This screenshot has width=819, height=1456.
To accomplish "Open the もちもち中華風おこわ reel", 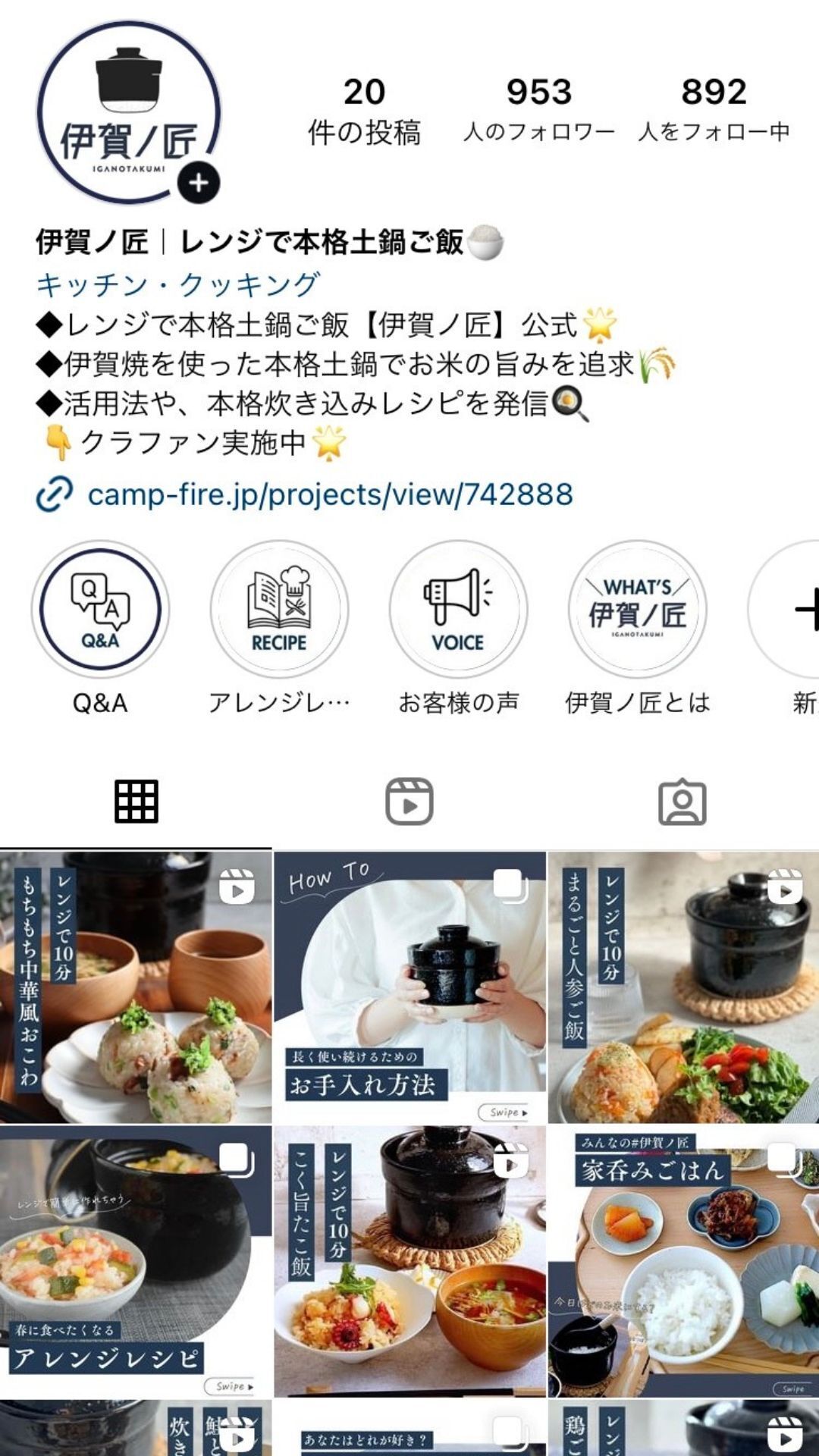I will coord(136,987).
